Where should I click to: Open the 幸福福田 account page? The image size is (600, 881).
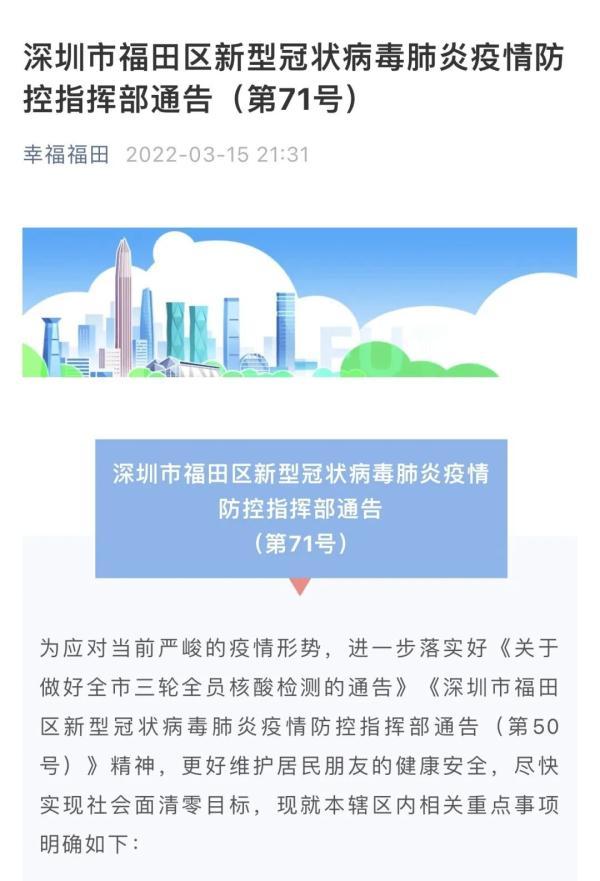pos(66,156)
